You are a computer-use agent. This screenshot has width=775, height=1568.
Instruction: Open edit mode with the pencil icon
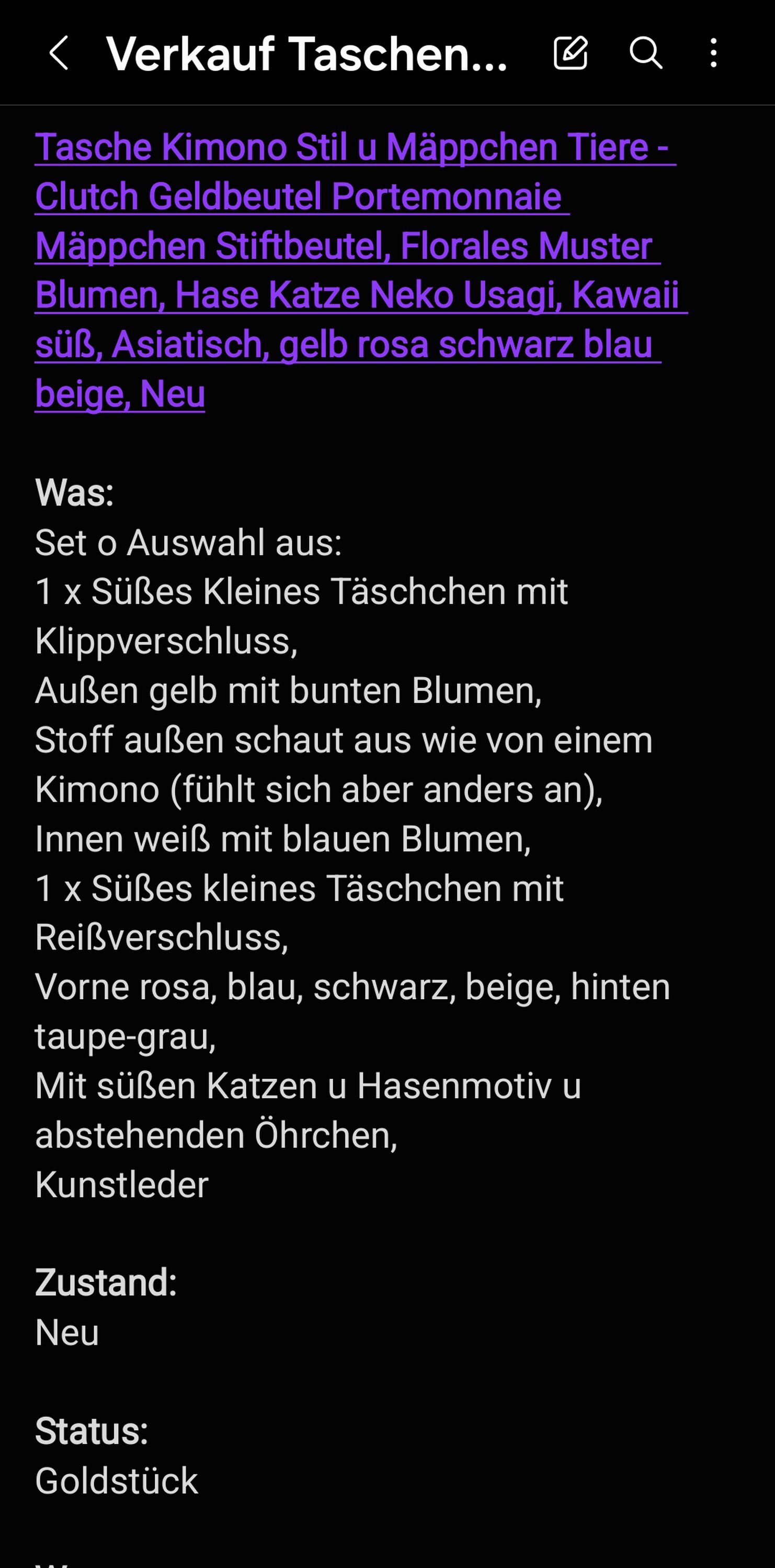[571, 53]
